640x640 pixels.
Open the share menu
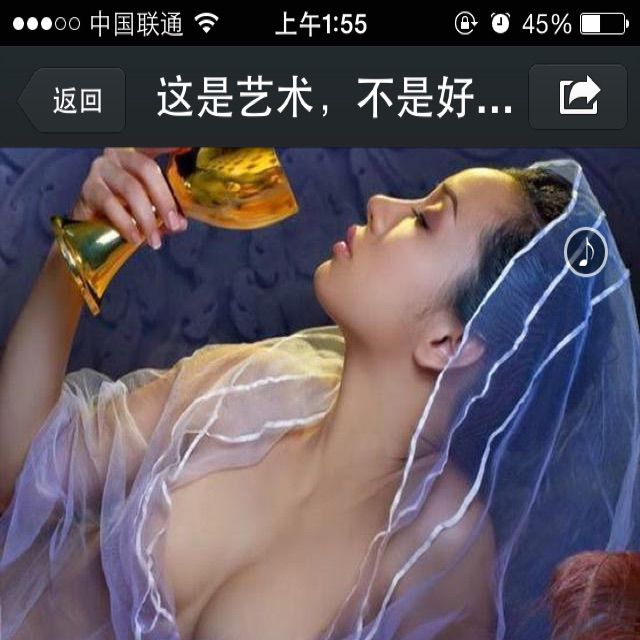[578, 97]
